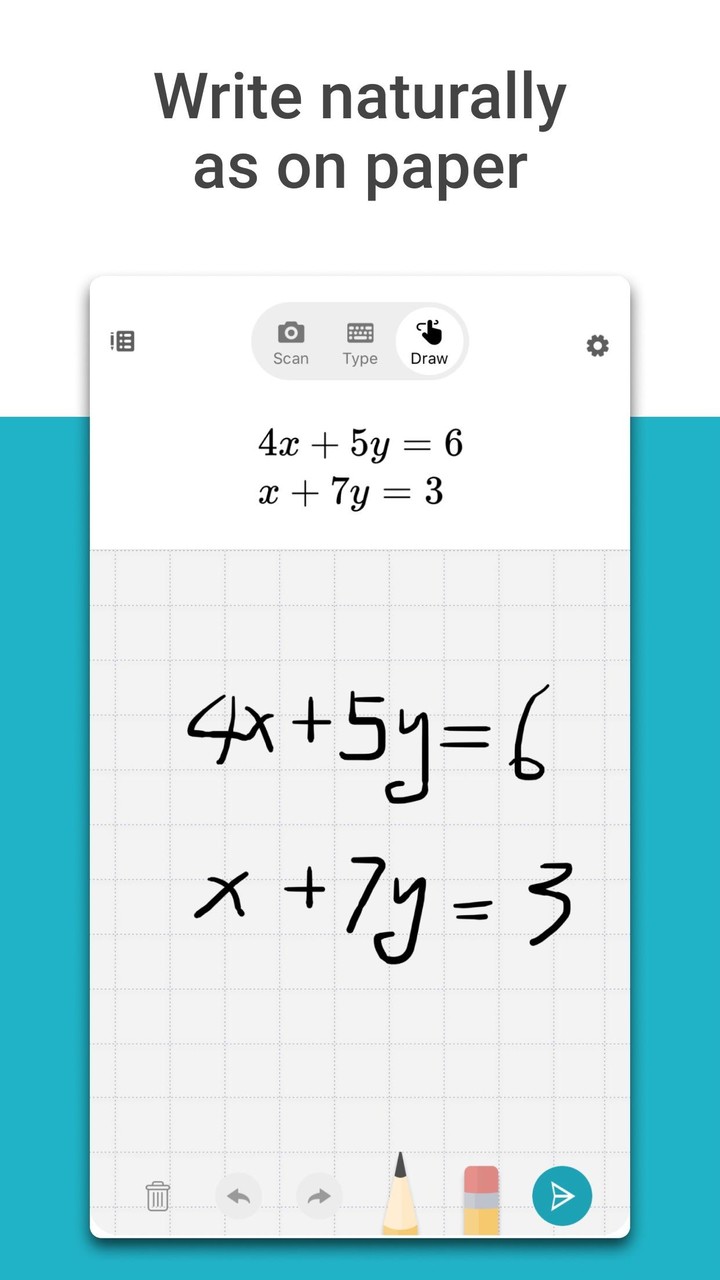Tap the hand icon on the Draw tab

(428, 332)
